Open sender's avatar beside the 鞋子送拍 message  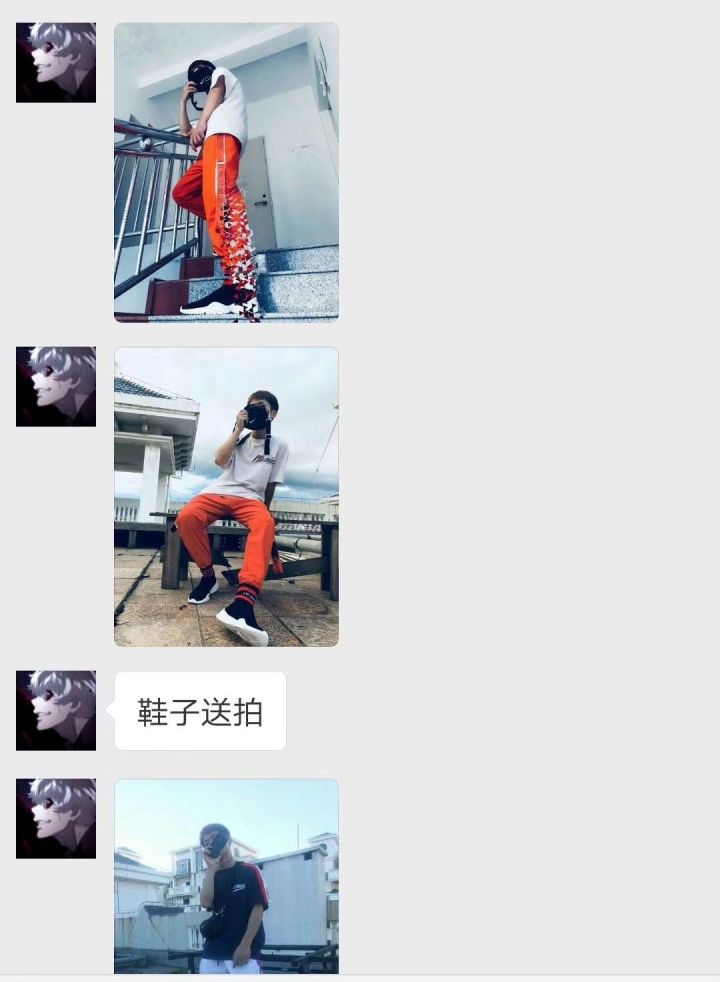[56, 710]
